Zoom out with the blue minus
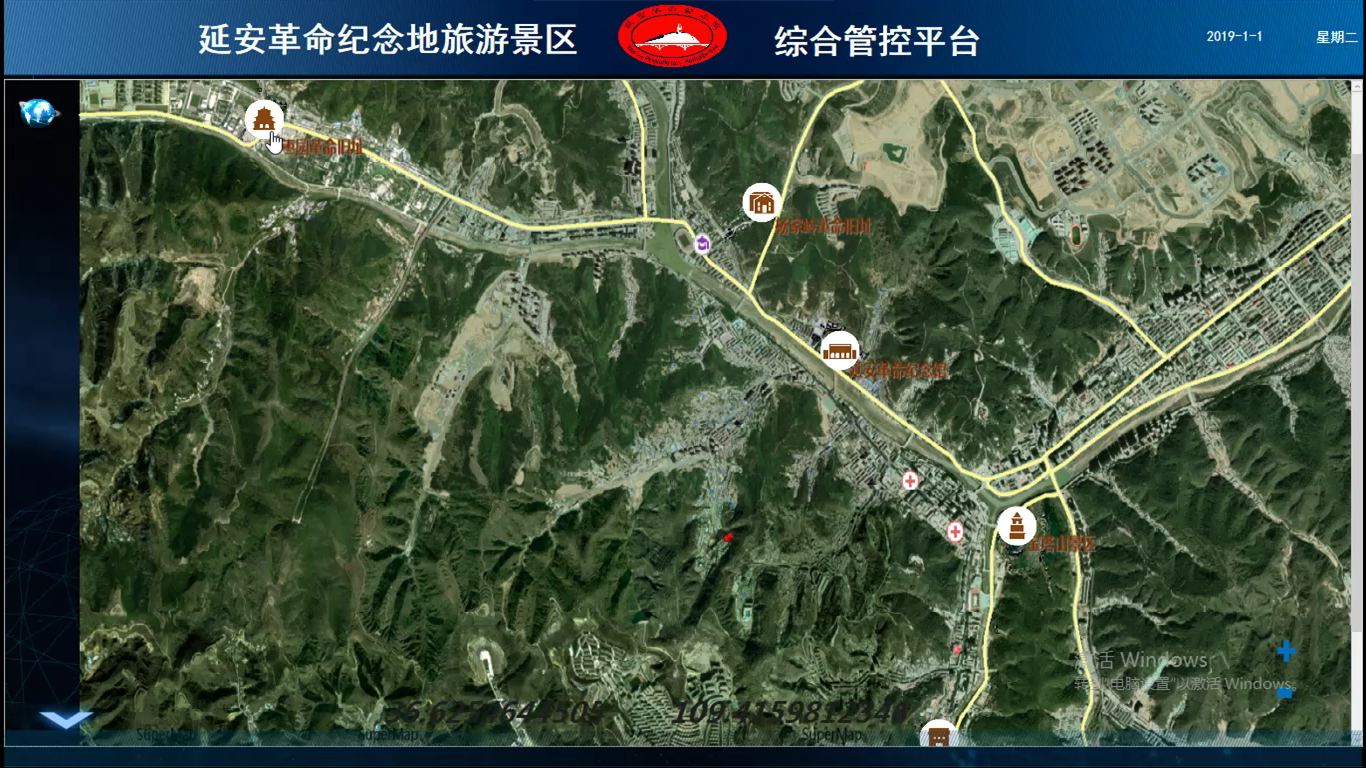Image resolution: width=1366 pixels, height=768 pixels. (x=1285, y=692)
